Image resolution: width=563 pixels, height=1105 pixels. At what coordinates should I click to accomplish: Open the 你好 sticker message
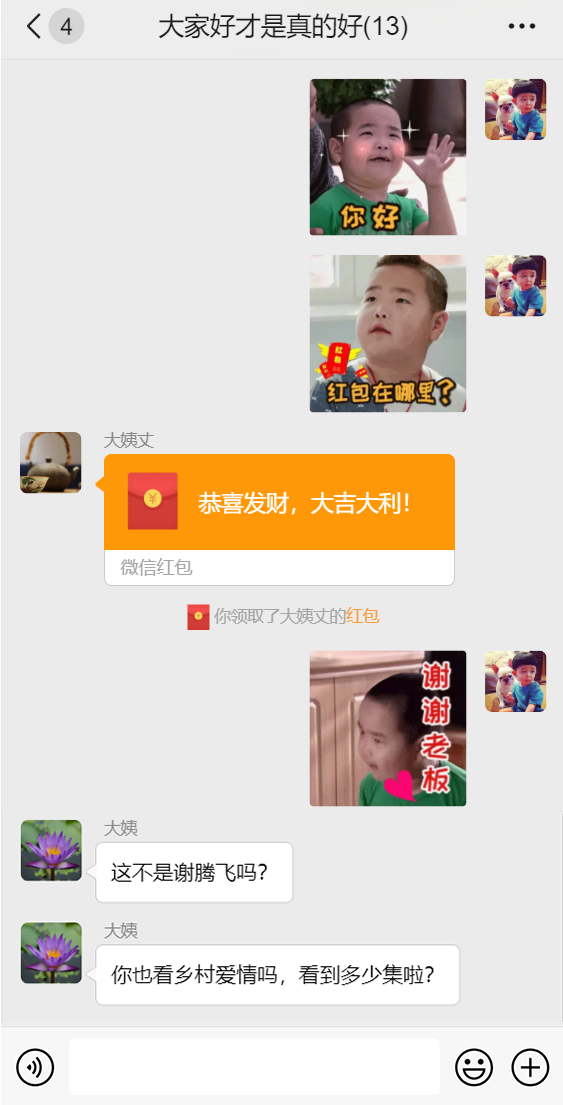pos(388,156)
